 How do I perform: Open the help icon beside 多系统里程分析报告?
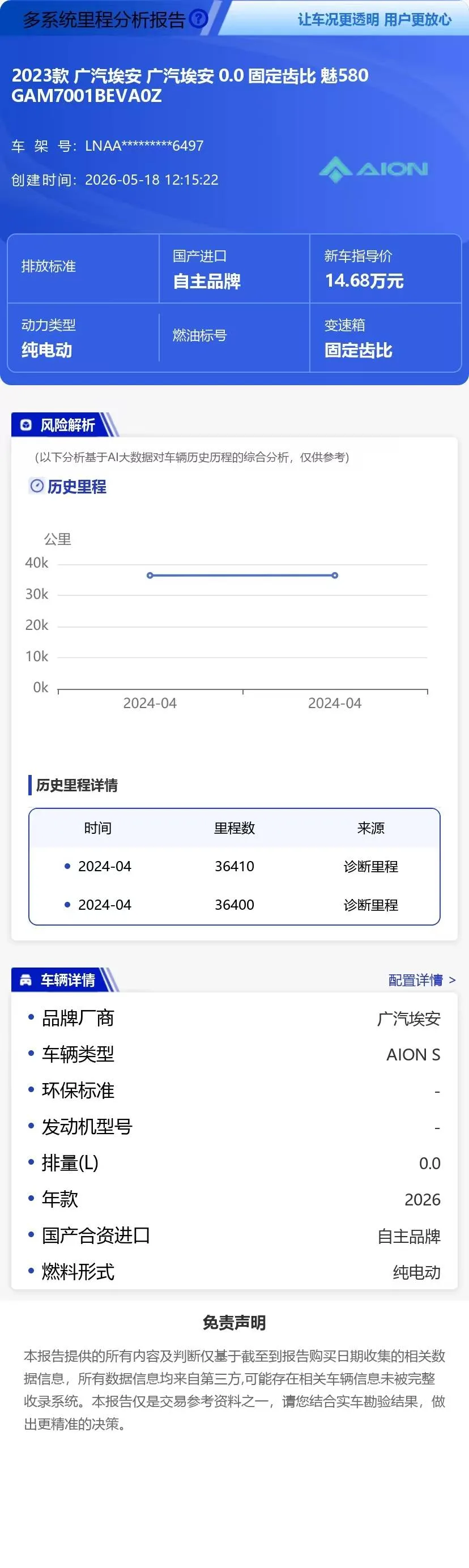(198, 19)
